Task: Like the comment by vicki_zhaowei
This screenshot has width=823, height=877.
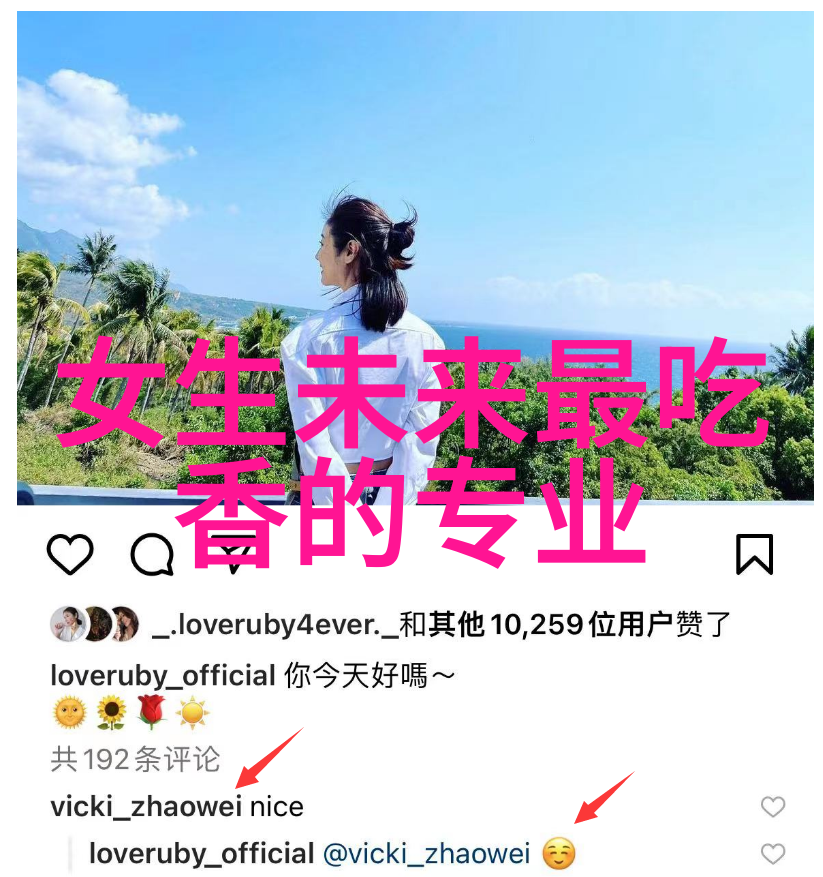Action: point(773,806)
